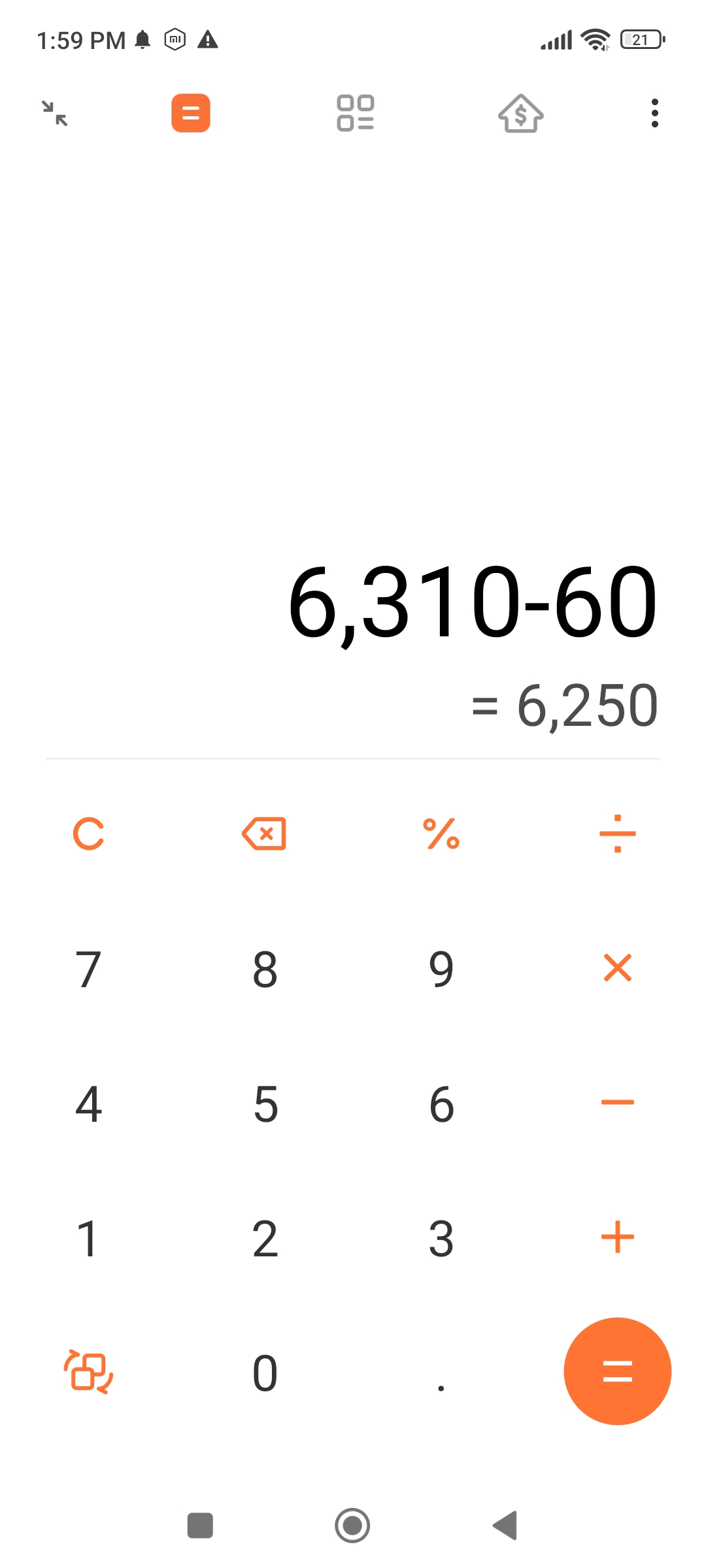Shrink calculator to floating window
The width and height of the screenshot is (706, 1568).
(55, 113)
